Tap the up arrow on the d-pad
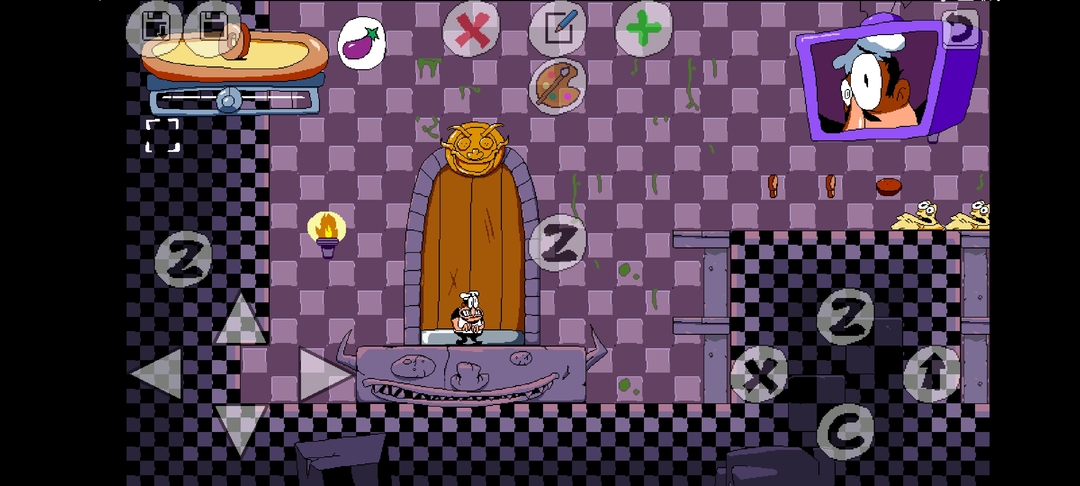The width and height of the screenshot is (1080, 486). [x=240, y=320]
